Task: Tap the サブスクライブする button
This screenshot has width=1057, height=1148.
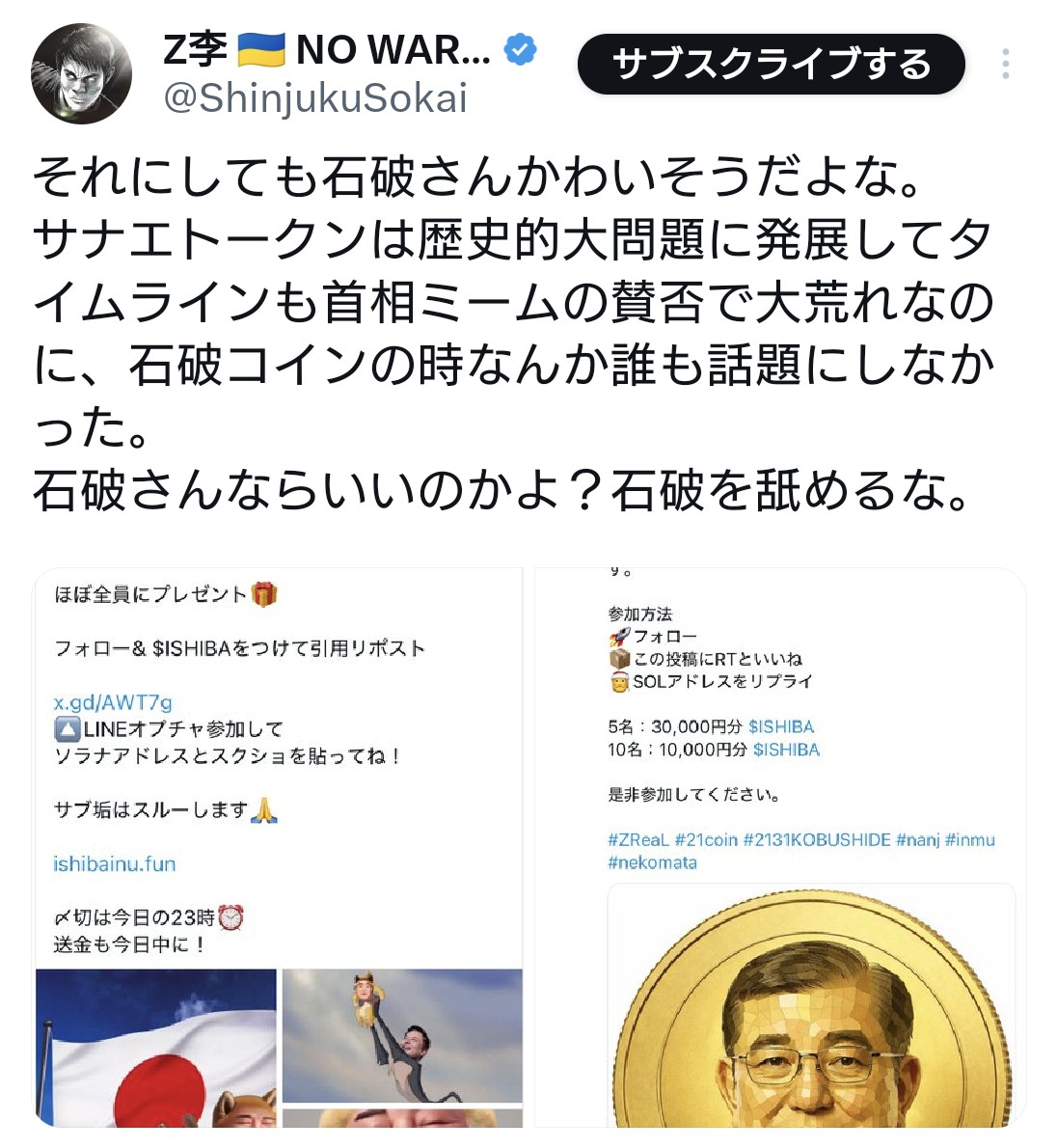Action: coord(771,65)
